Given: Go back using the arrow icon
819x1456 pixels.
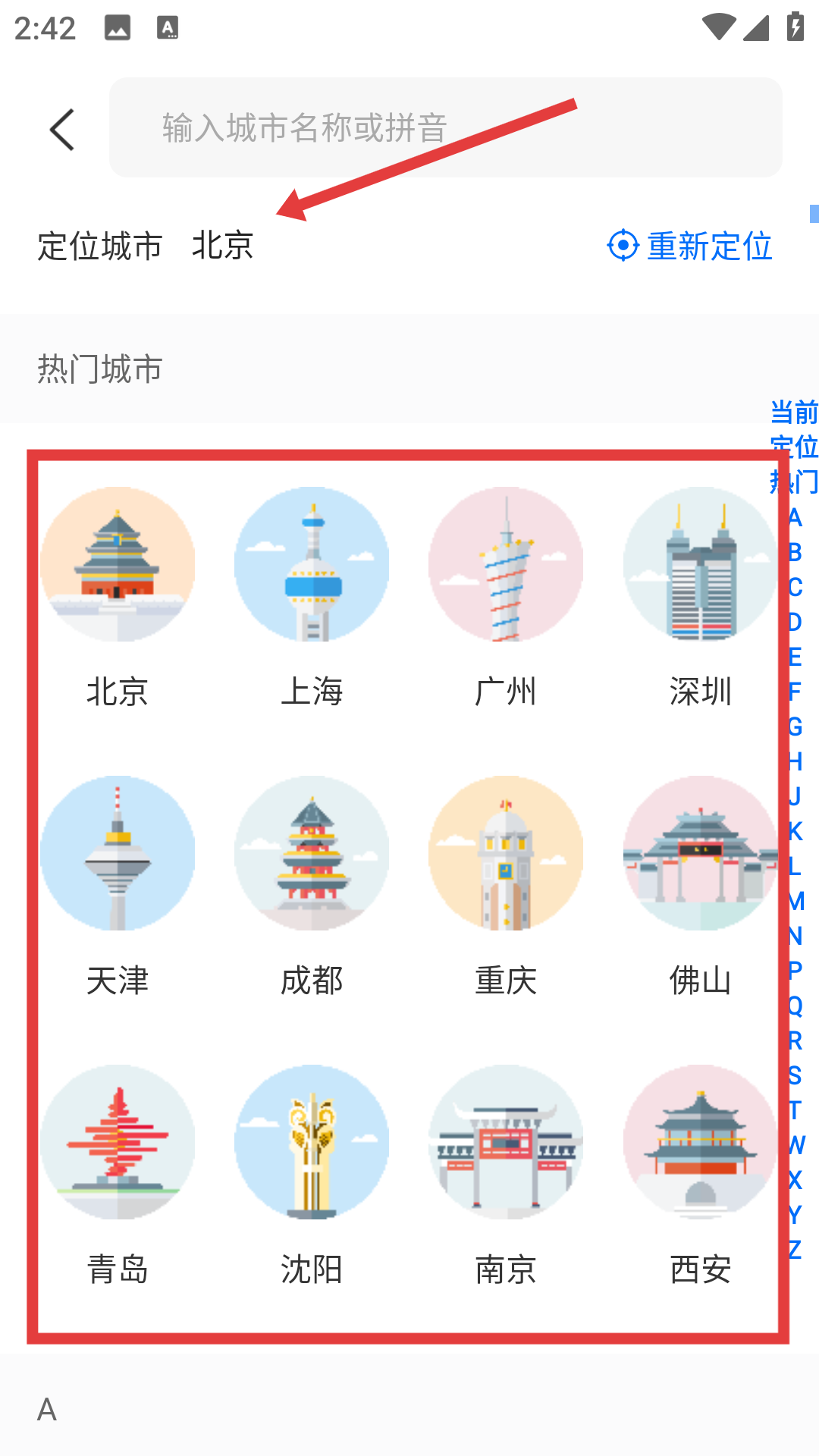Looking at the screenshot, I should 62,129.
